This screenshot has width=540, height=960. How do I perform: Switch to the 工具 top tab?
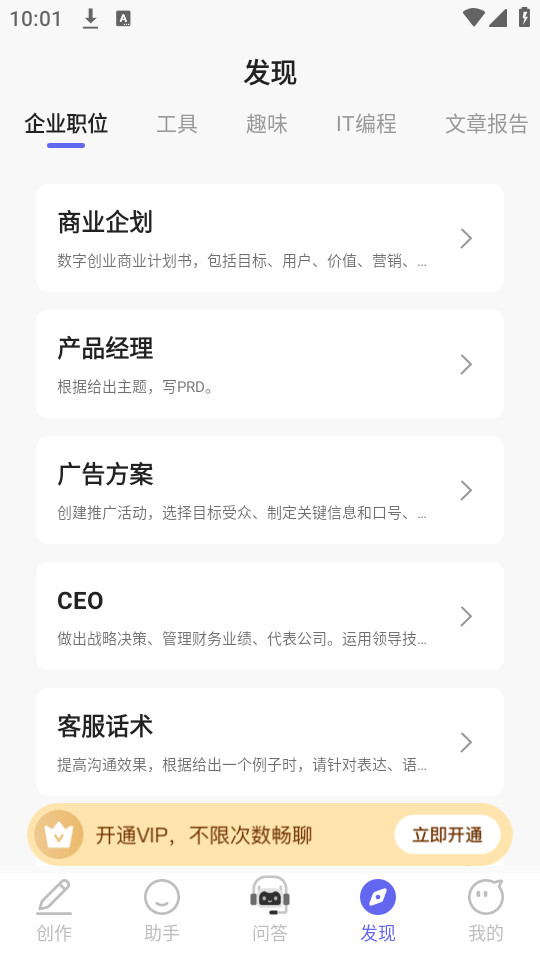177,124
